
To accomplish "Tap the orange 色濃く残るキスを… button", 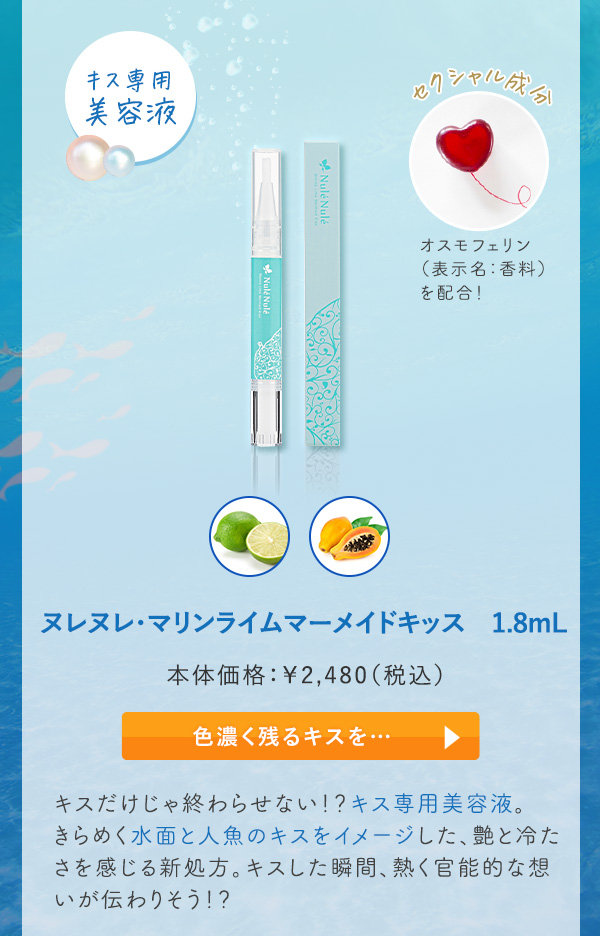I will (x=300, y=736).
